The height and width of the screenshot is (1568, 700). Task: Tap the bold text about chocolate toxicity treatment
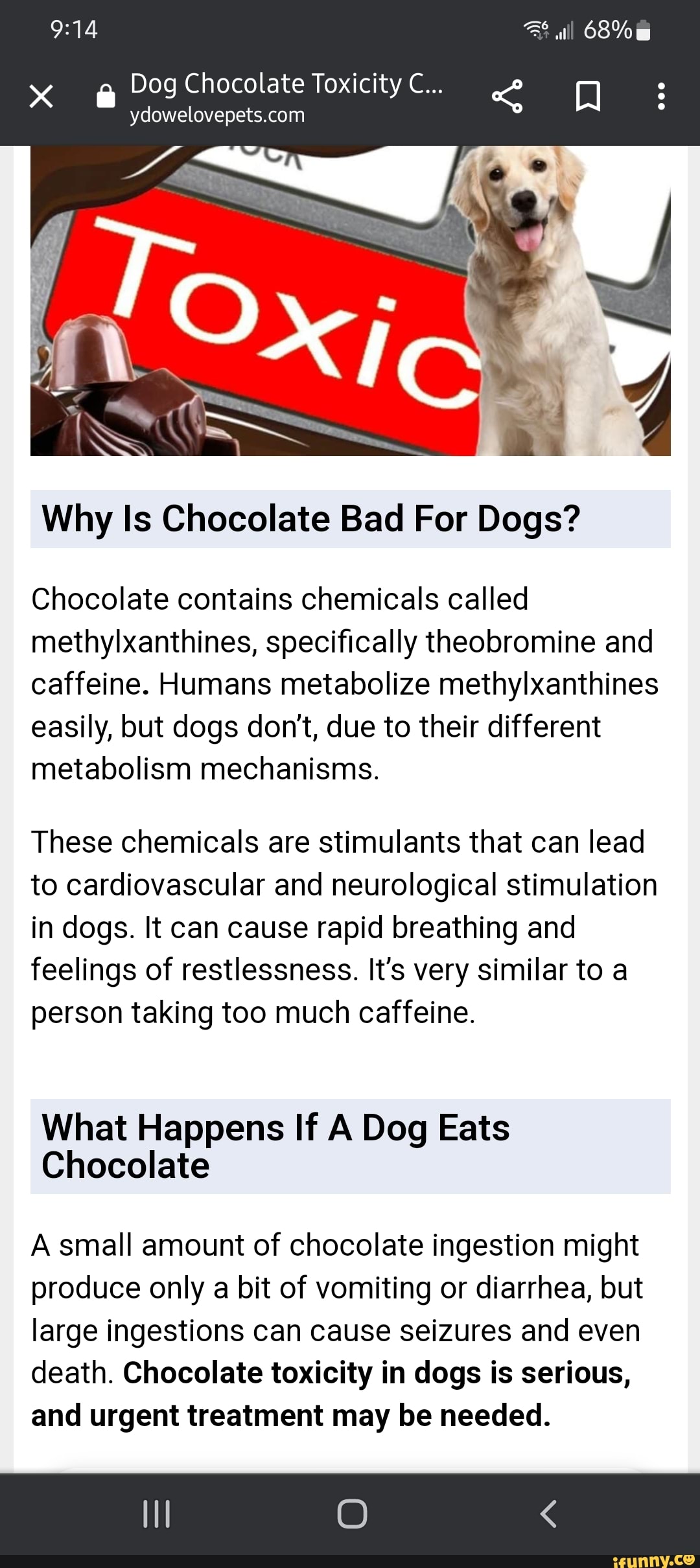point(337,1393)
